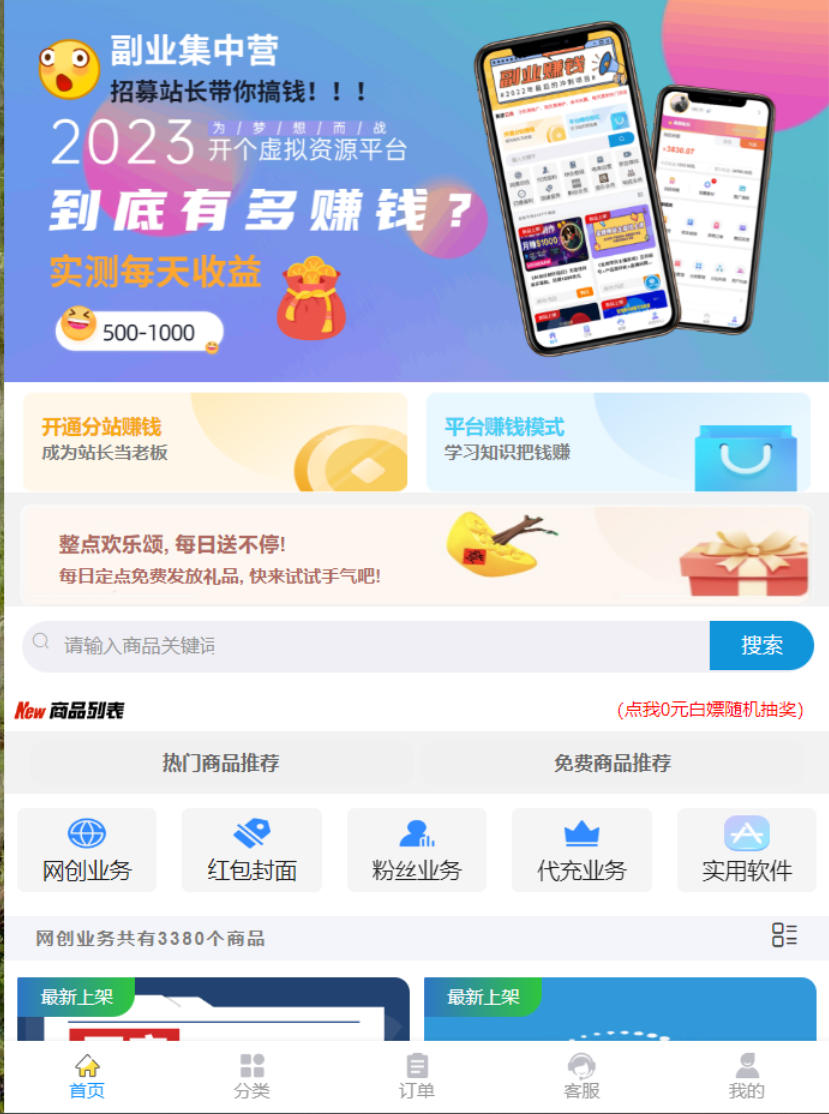Select the 网创业务 category
Image resolution: width=829 pixels, height=1114 pixels.
pos(87,850)
